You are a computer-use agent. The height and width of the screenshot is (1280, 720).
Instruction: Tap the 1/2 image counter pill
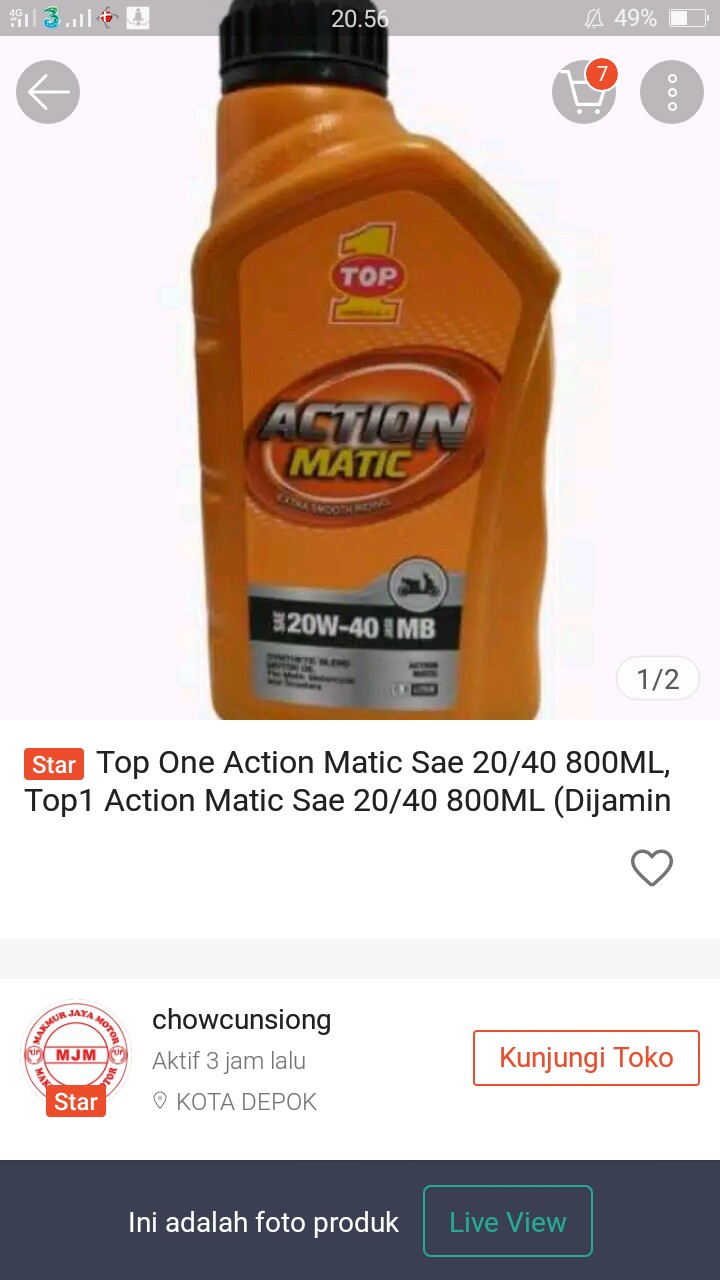coord(658,678)
